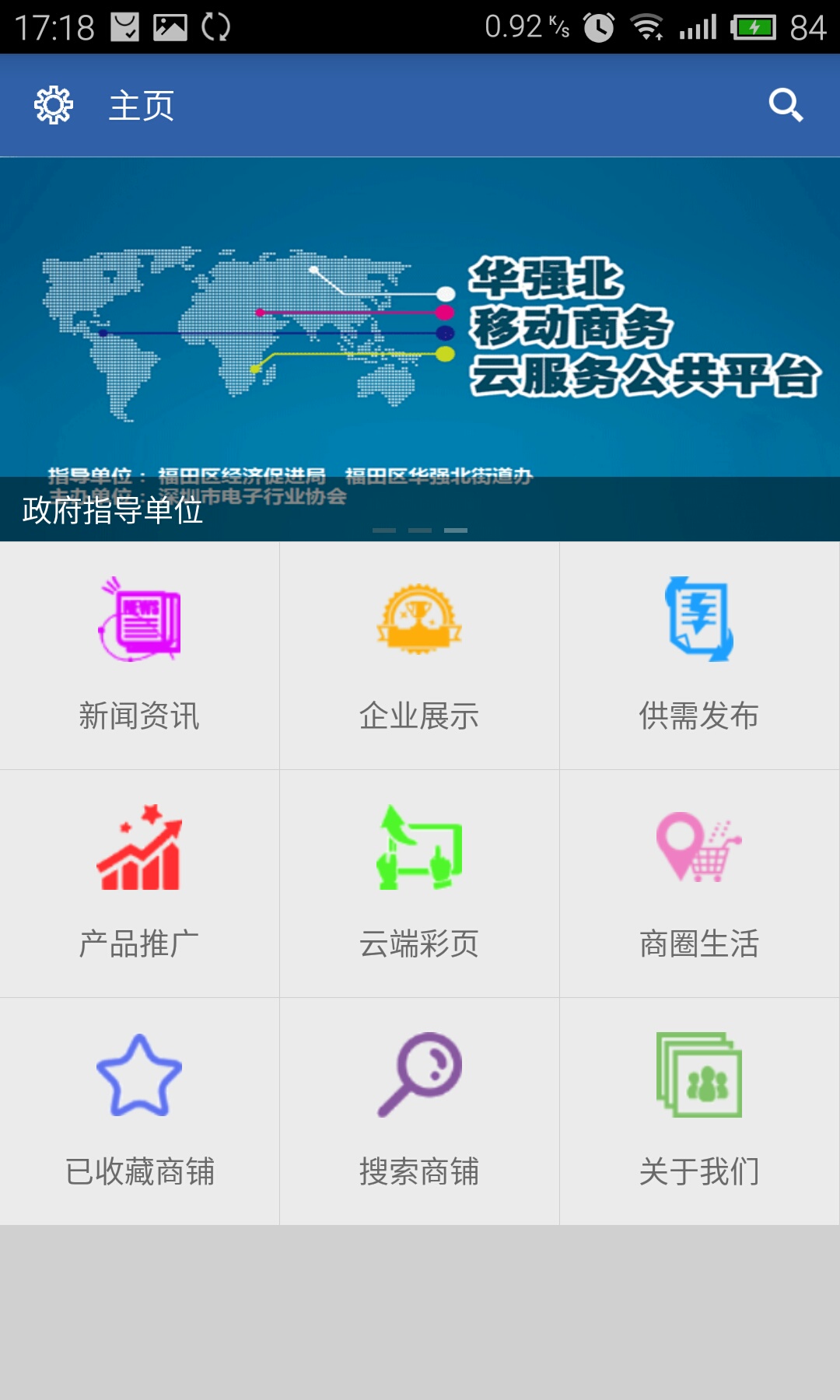Open 企业展示 enterprise showcase
Image resolution: width=840 pixels, height=1400 pixels.
tap(419, 656)
